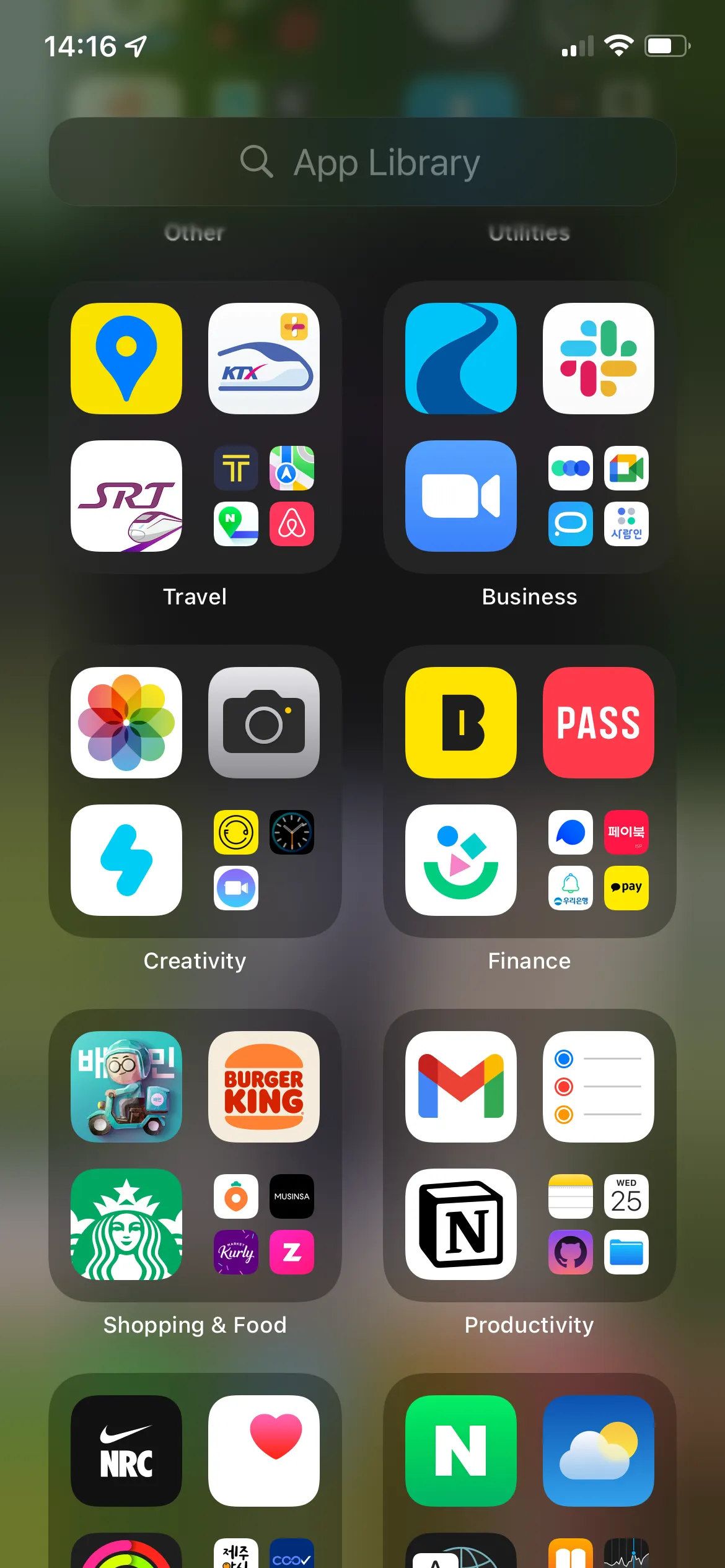725x1568 pixels.
Task: Open the Weather app
Action: (x=598, y=1451)
